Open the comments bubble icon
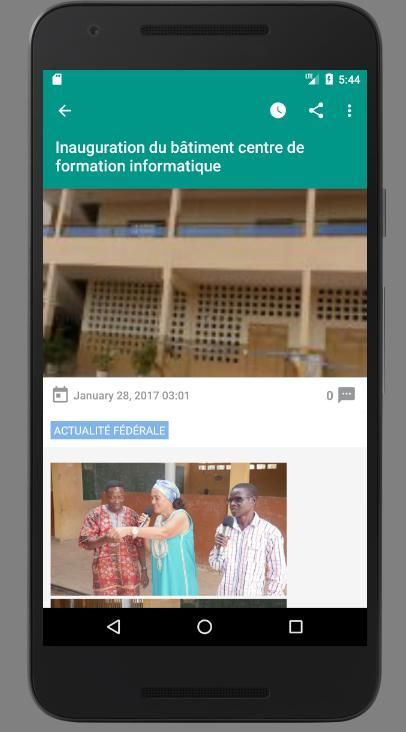This screenshot has height=732, width=406. [x=346, y=395]
